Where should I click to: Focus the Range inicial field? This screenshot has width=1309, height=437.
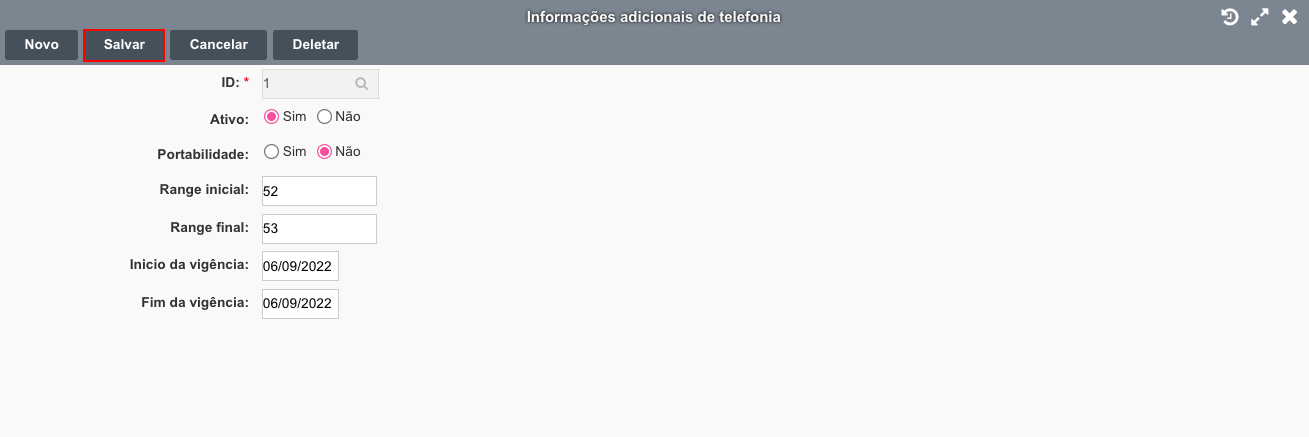[319, 191]
